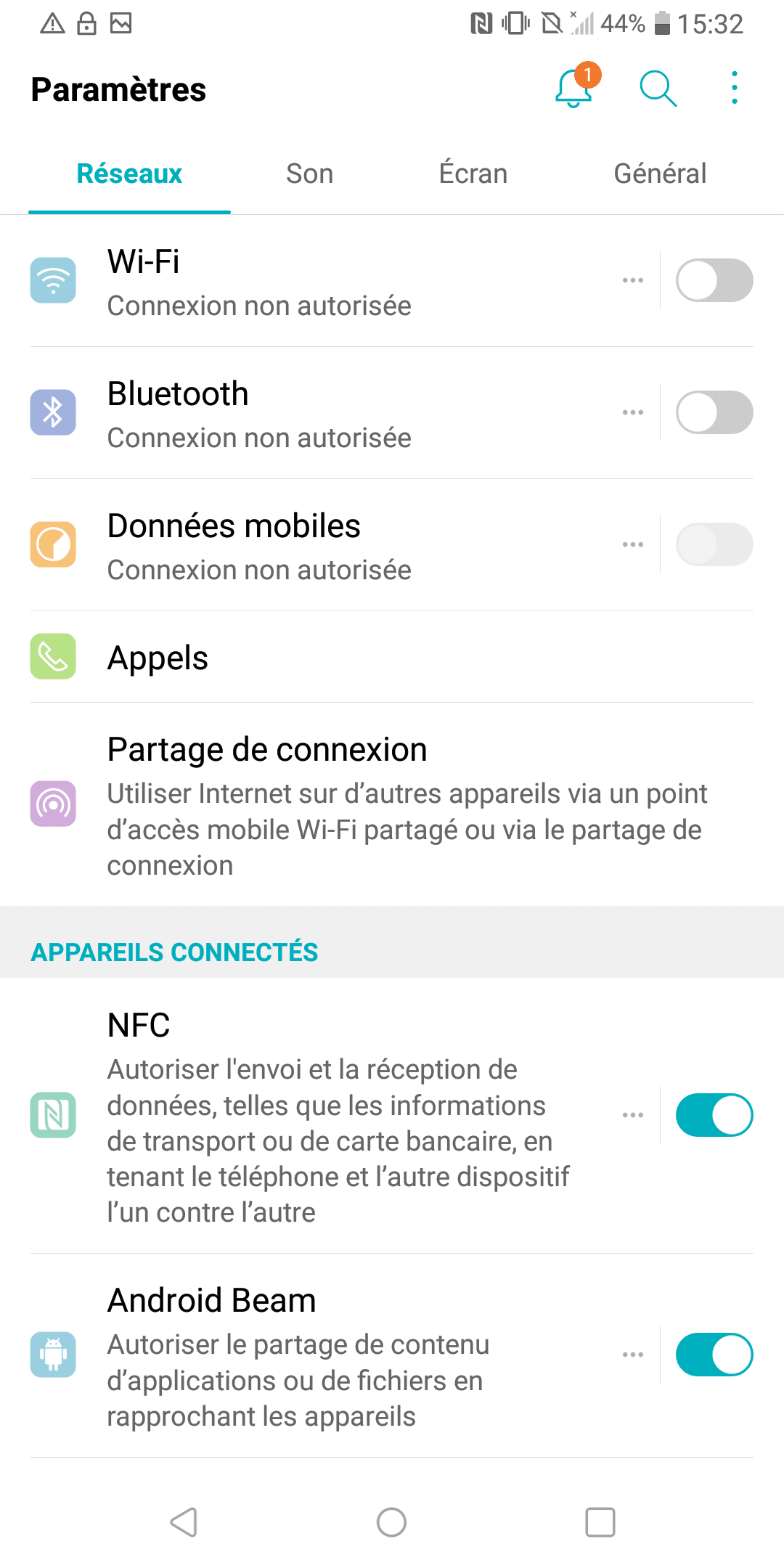Open the notifications bell
This screenshot has width=784, height=1568.
click(573, 89)
